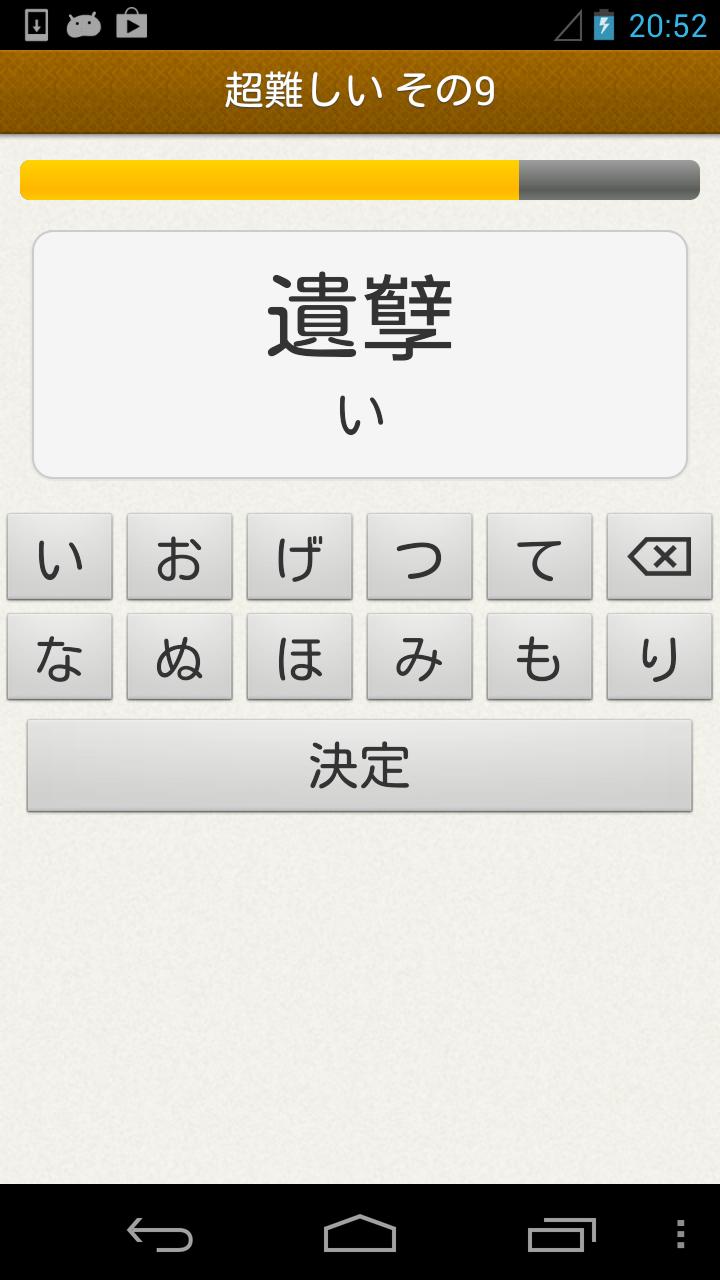This screenshot has width=720, height=1280.
Task: Enter the お kana key
Action: pyautogui.click(x=180, y=557)
